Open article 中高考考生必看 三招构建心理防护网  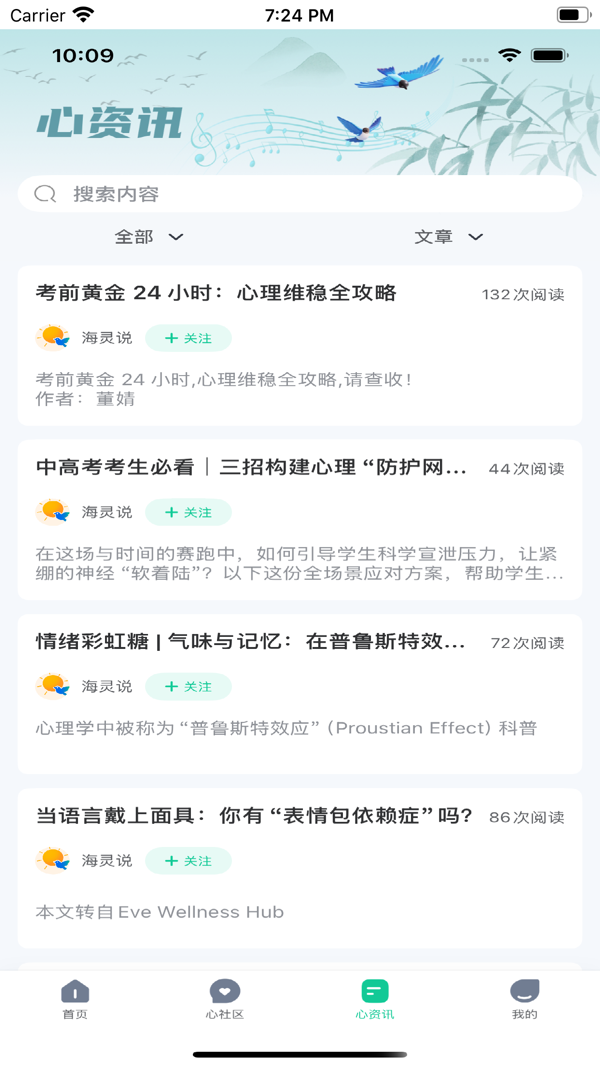(x=251, y=467)
